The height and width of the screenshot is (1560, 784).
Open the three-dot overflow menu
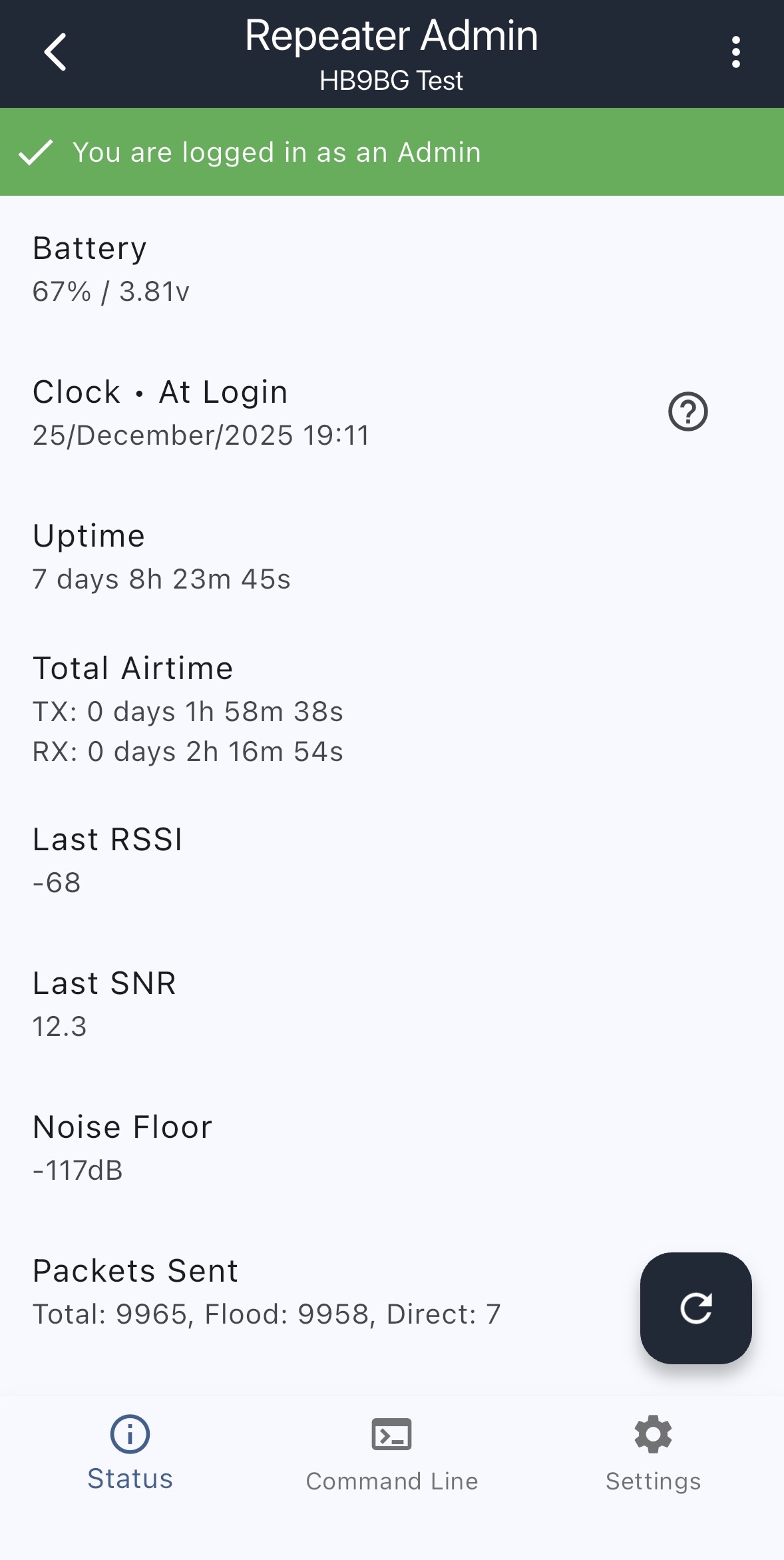click(x=735, y=52)
